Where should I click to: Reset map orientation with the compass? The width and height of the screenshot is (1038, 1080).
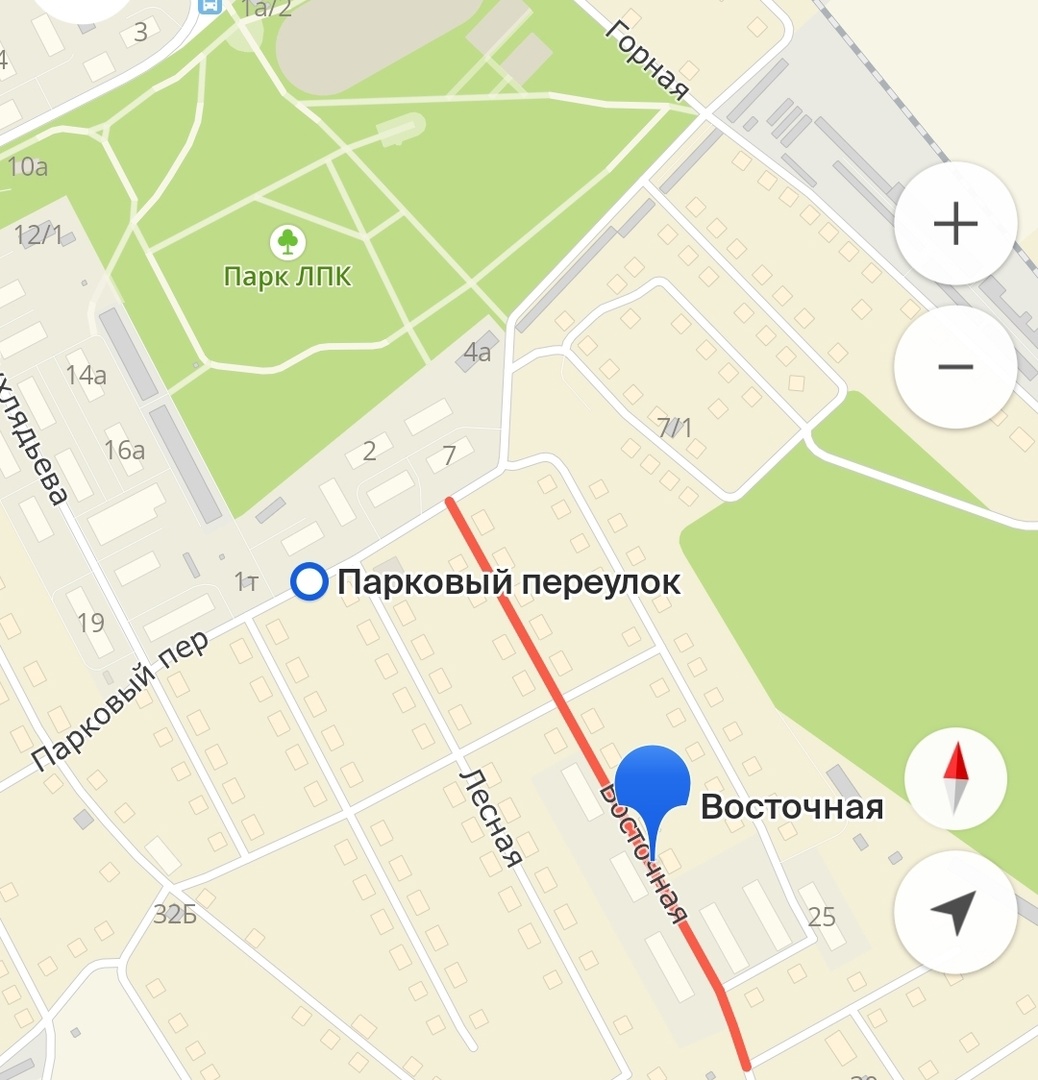click(x=955, y=779)
